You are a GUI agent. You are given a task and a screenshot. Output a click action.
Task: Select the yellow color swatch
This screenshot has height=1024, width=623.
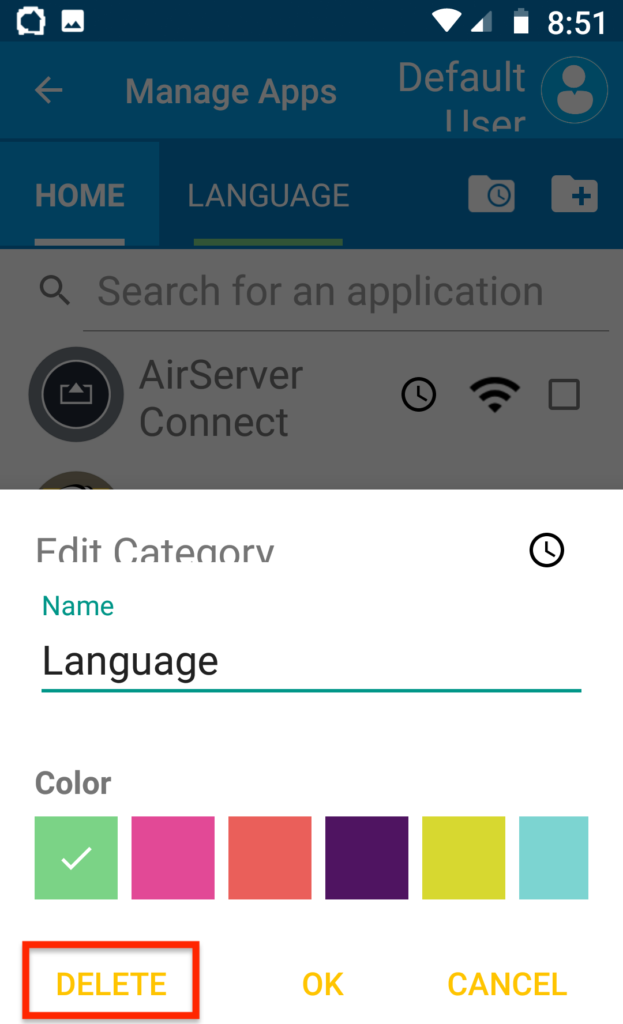tap(464, 857)
